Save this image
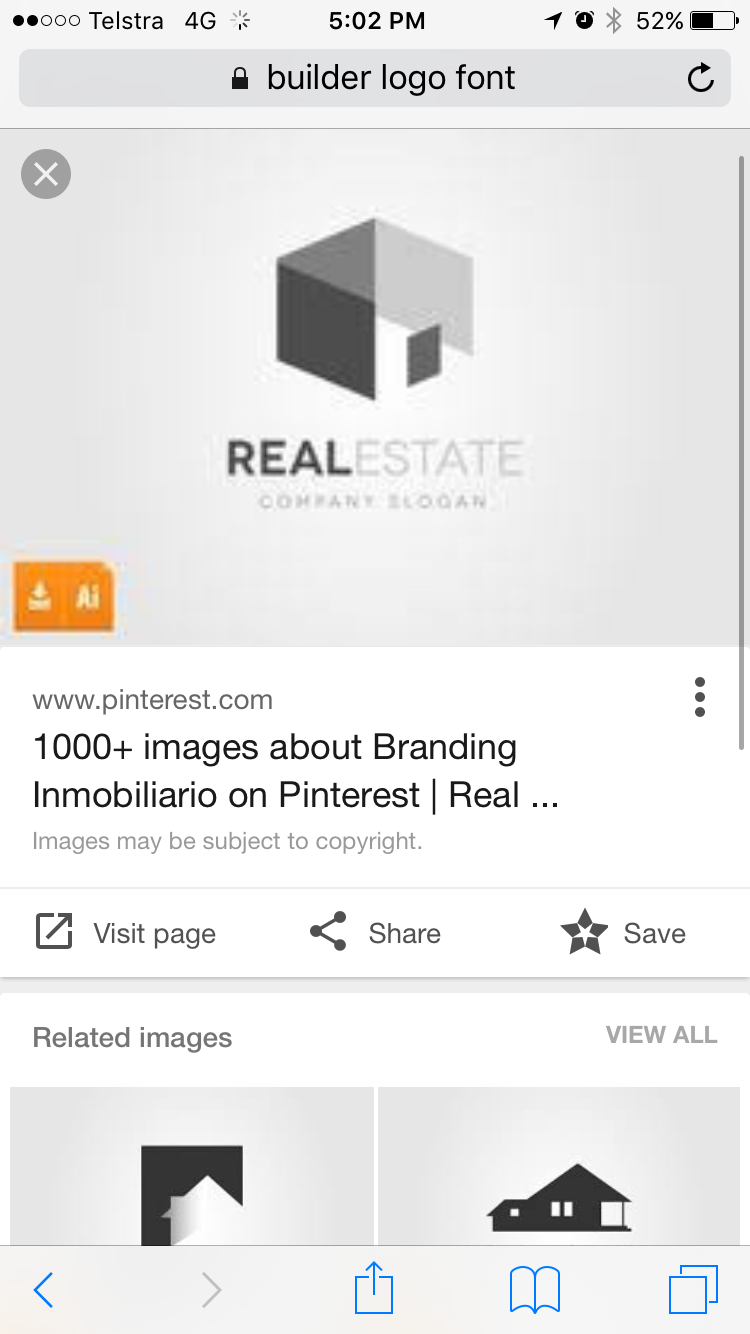This screenshot has width=750, height=1334. coord(624,933)
